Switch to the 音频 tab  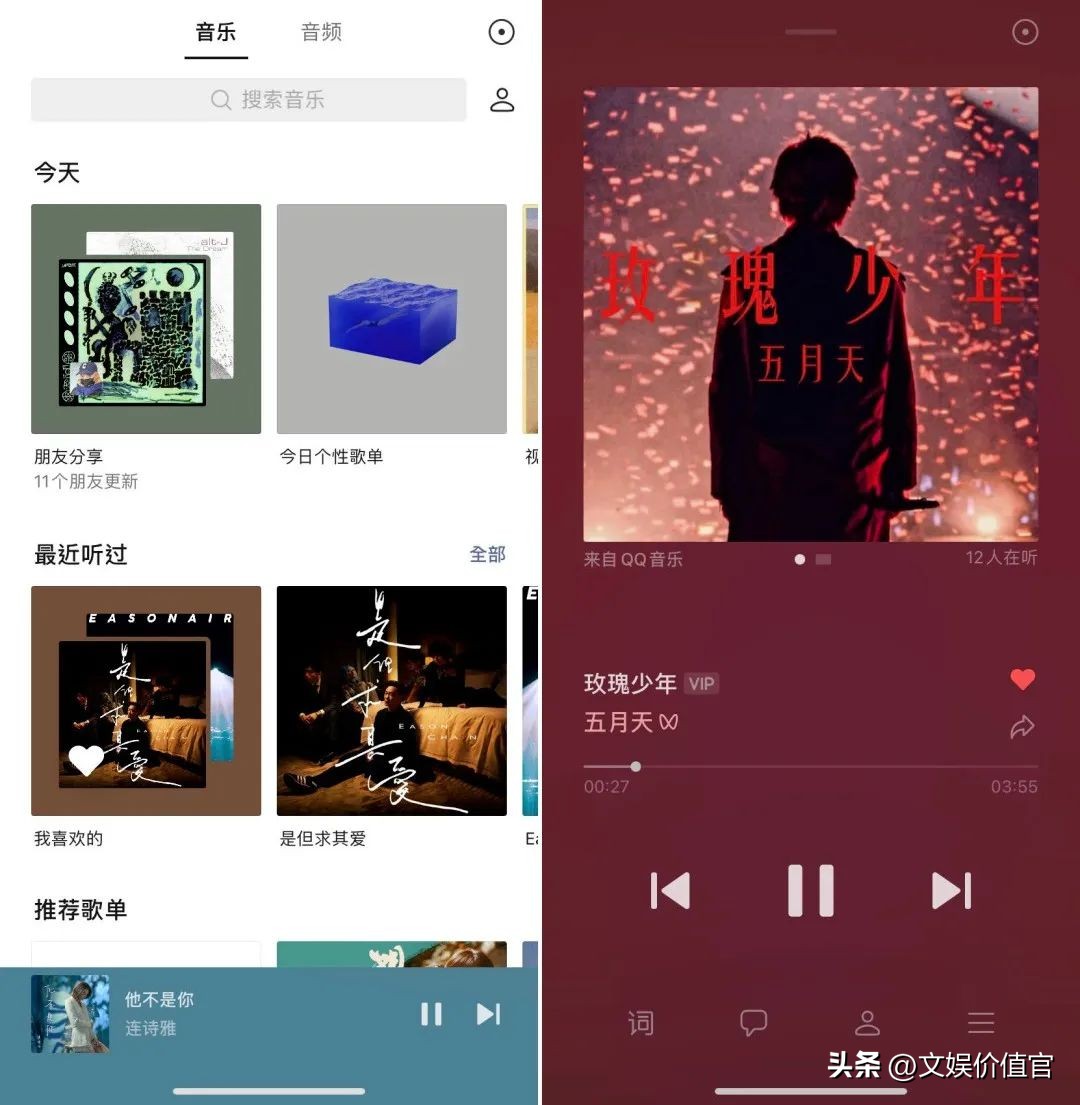point(320,32)
